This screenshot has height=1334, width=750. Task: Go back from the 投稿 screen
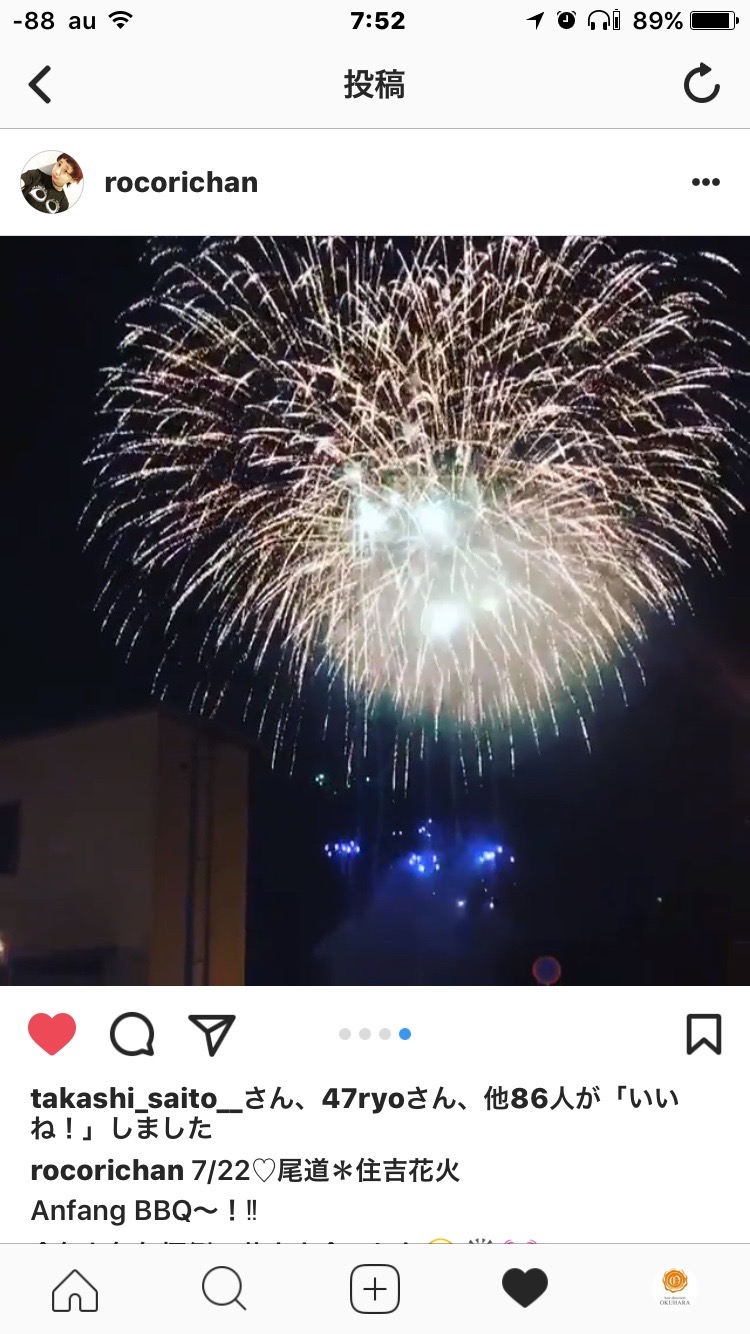pyautogui.click(x=40, y=85)
